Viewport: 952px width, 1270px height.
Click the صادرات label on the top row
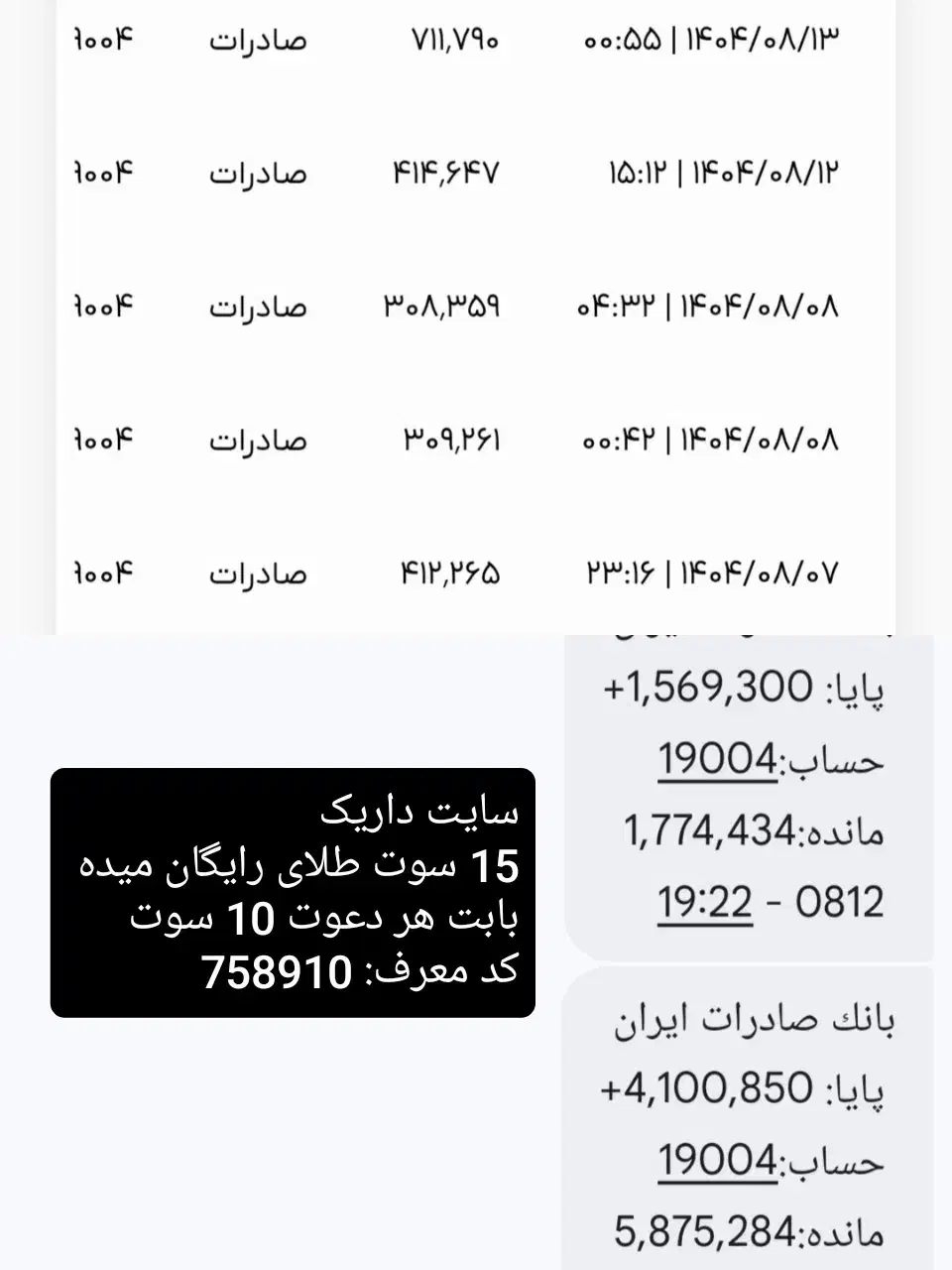coord(260,40)
